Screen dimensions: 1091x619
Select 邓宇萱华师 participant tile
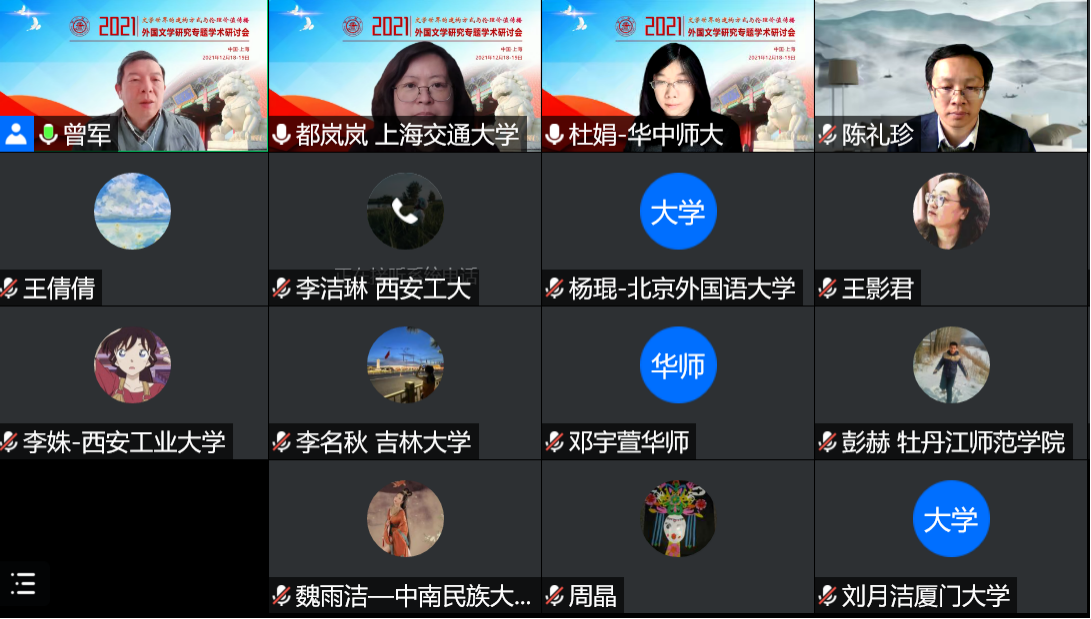tap(677, 382)
